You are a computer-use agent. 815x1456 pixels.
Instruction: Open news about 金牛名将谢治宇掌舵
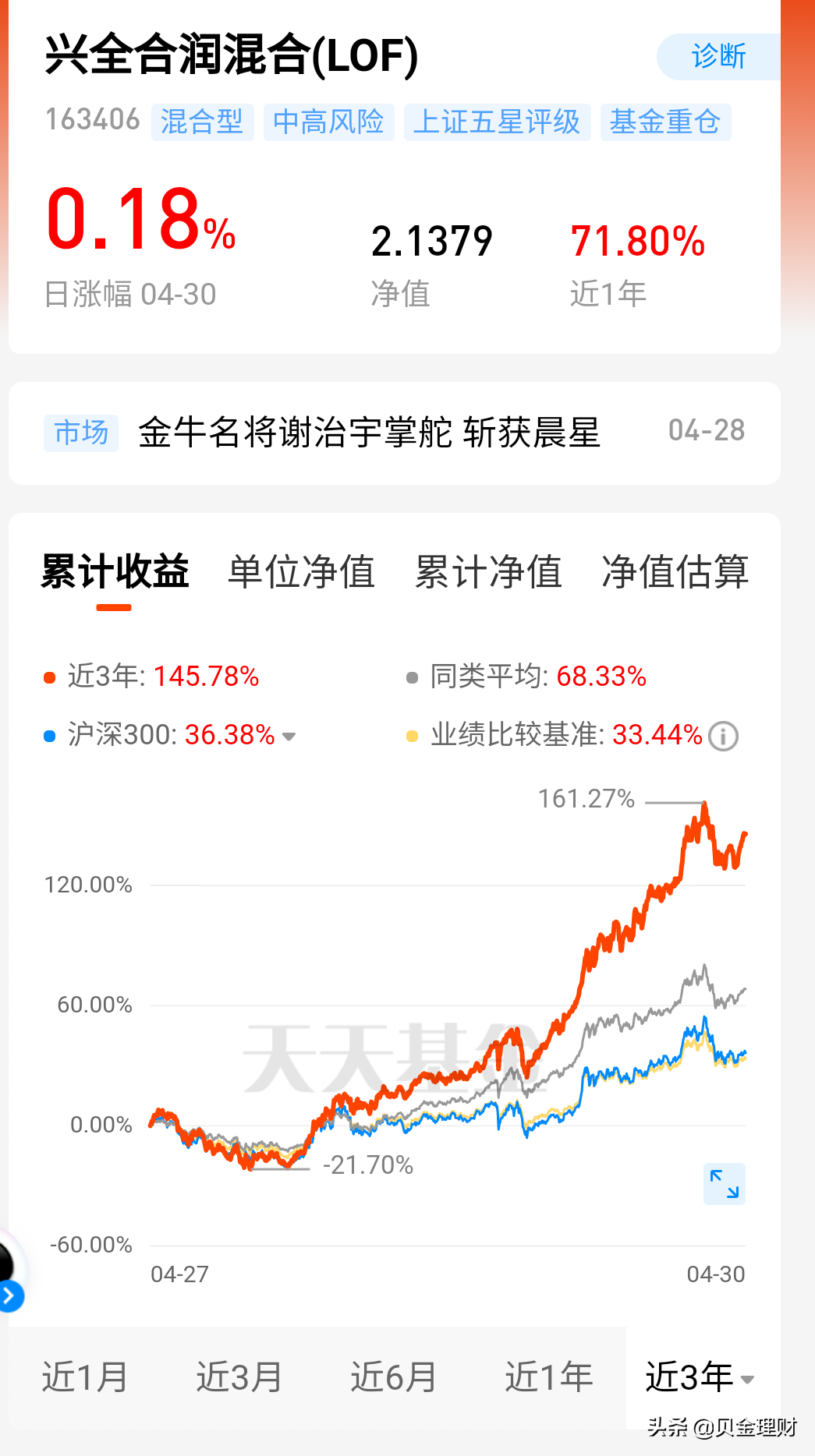[x=369, y=433]
